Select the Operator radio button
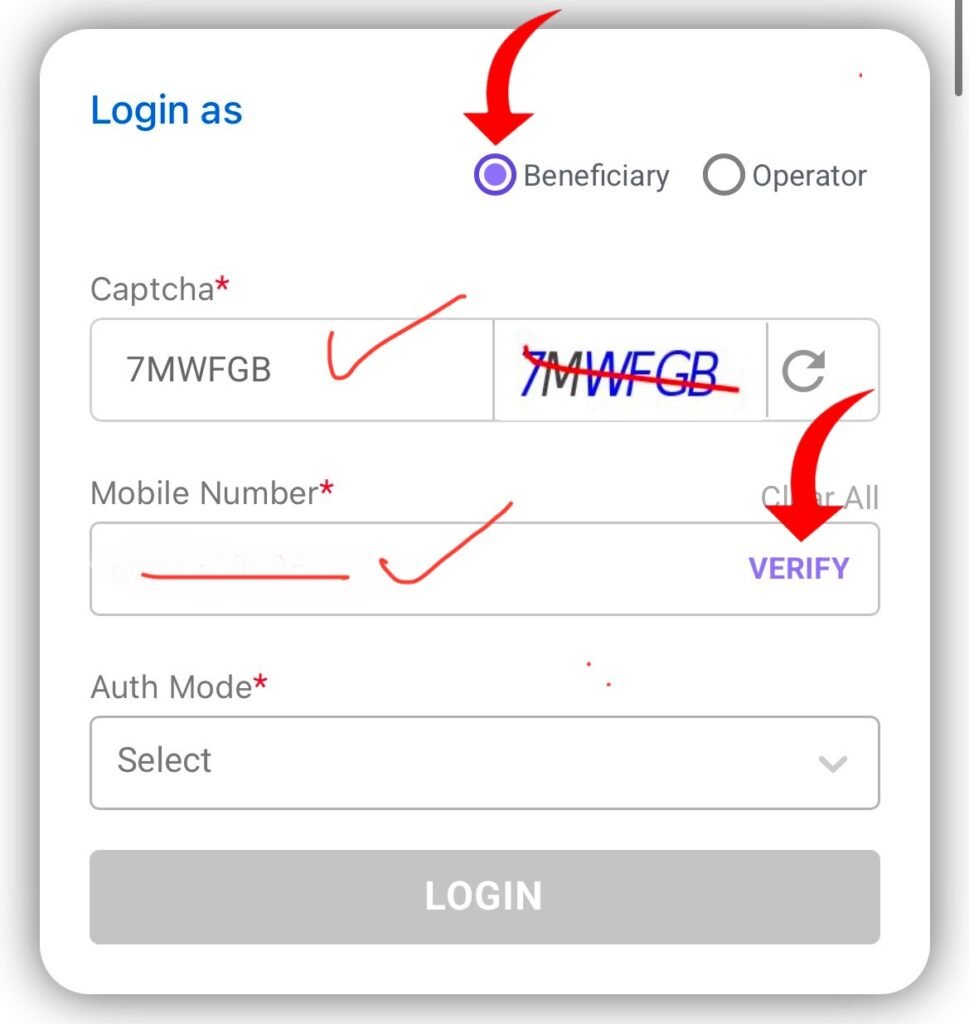This screenshot has width=969, height=1024. [x=723, y=176]
